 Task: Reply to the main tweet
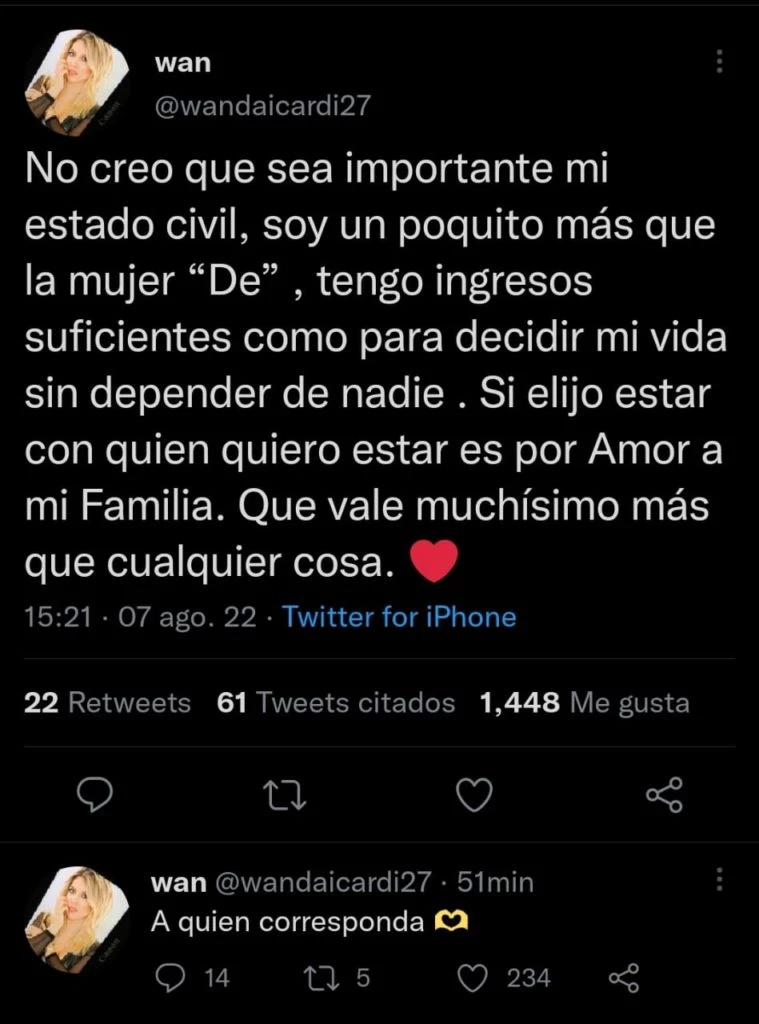point(95,795)
